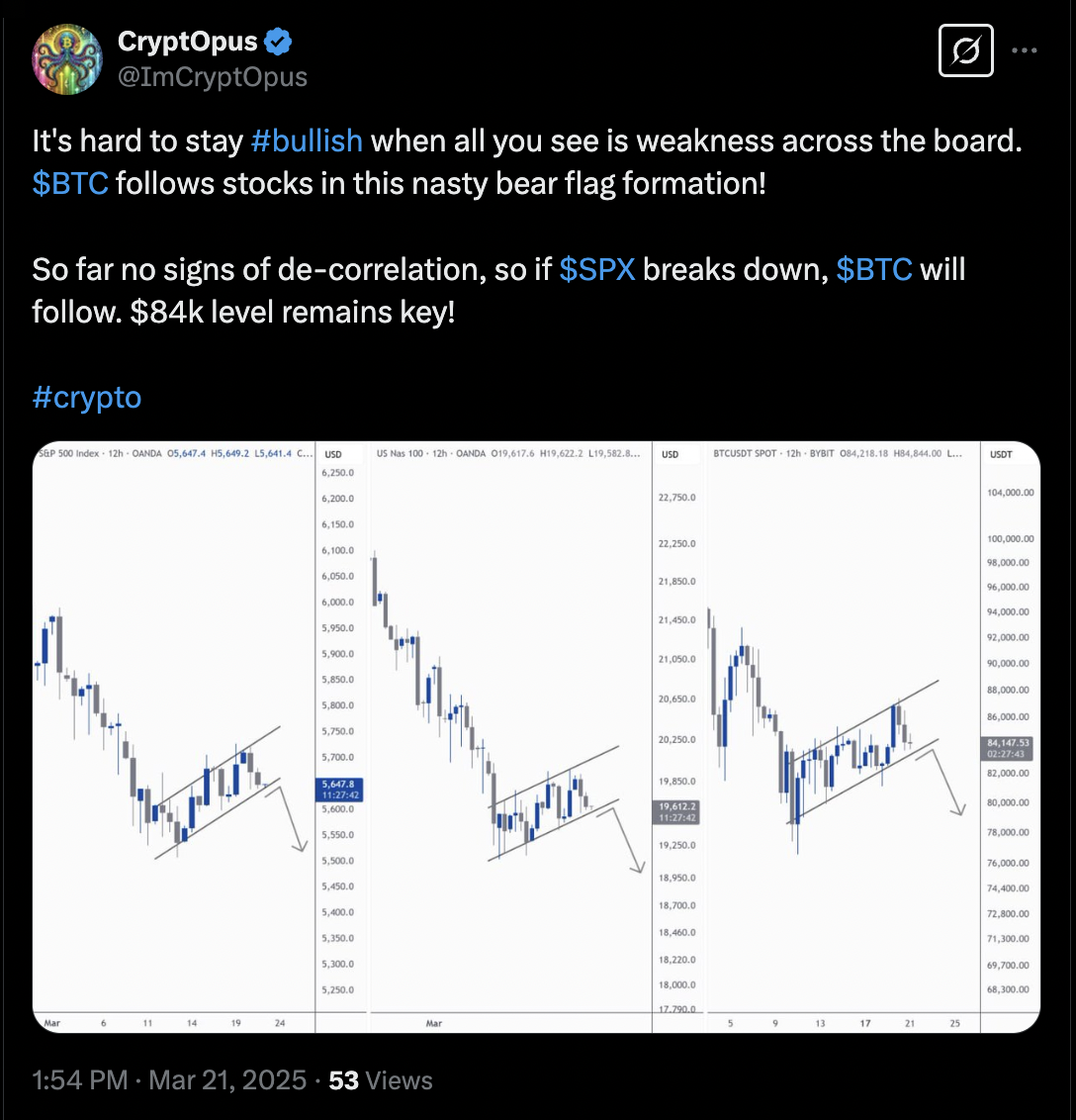This screenshot has height=1120, width=1076.
Task: Open CryptOpus profile avatar
Action: 67,59
